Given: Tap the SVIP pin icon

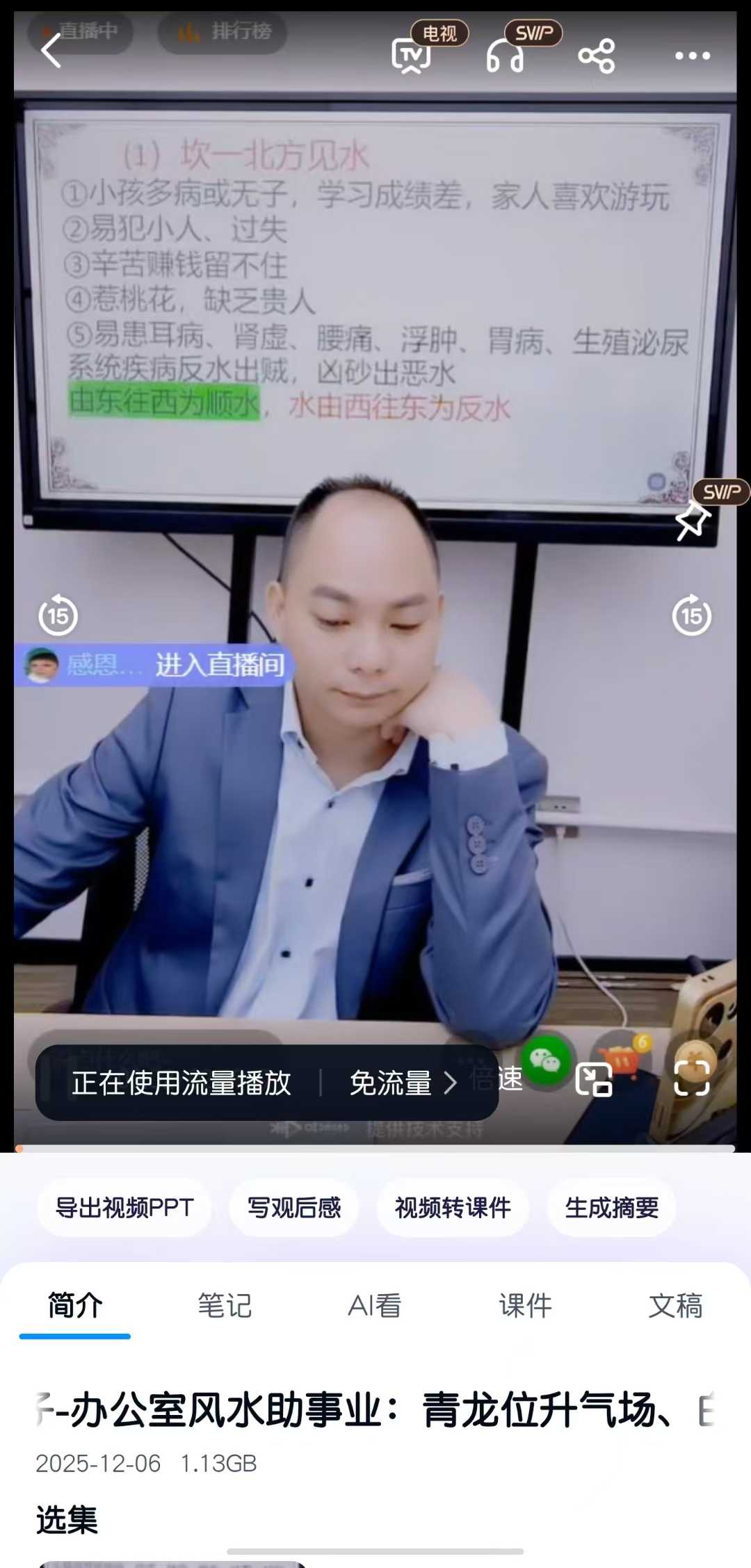Looking at the screenshot, I should coord(693,520).
